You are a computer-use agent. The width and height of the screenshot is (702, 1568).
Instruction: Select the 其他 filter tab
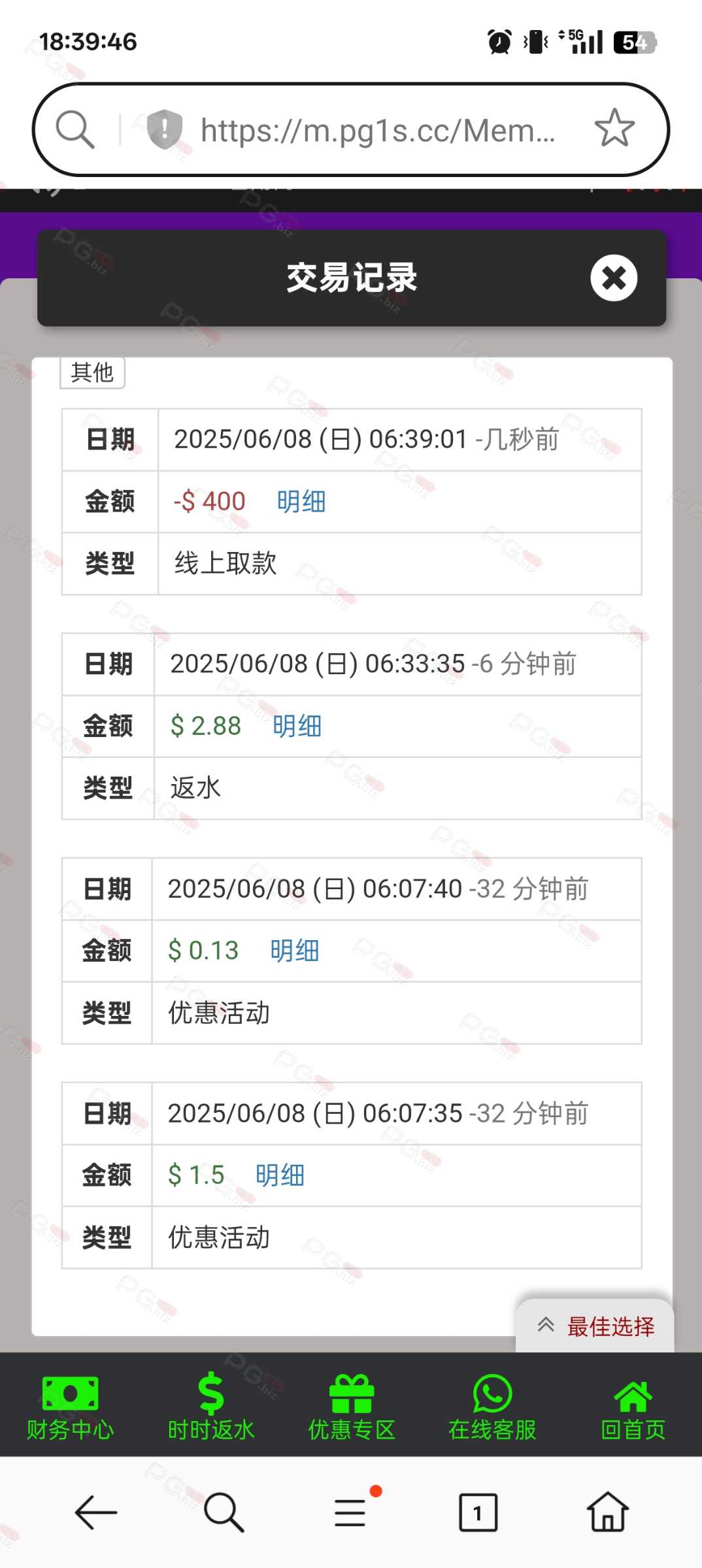[x=92, y=372]
